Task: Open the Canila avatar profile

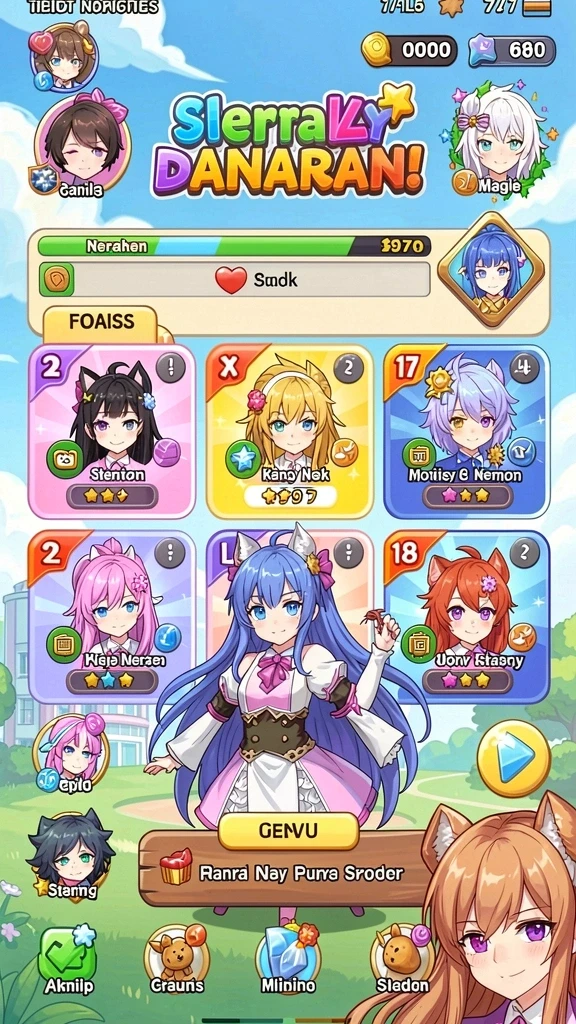Action: point(82,147)
